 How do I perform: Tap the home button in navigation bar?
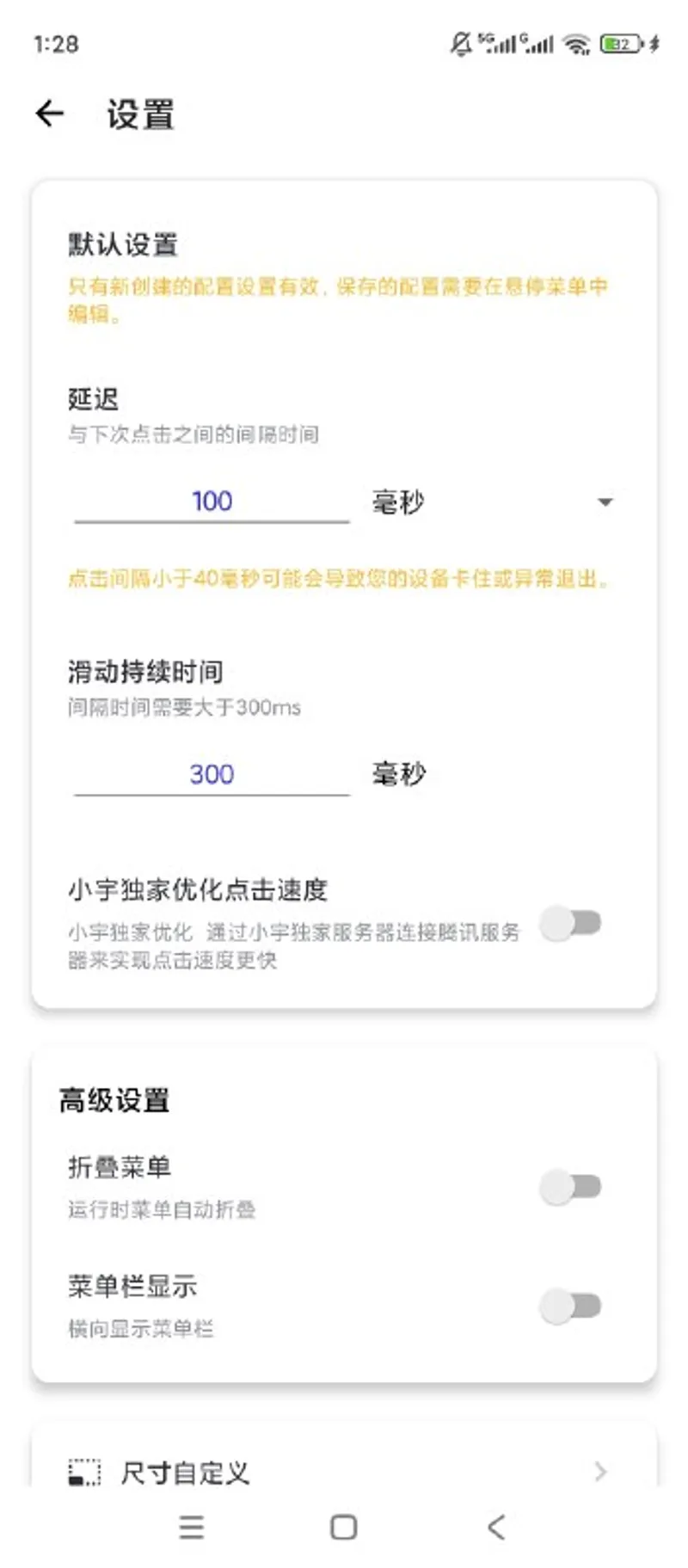[x=343, y=1528]
